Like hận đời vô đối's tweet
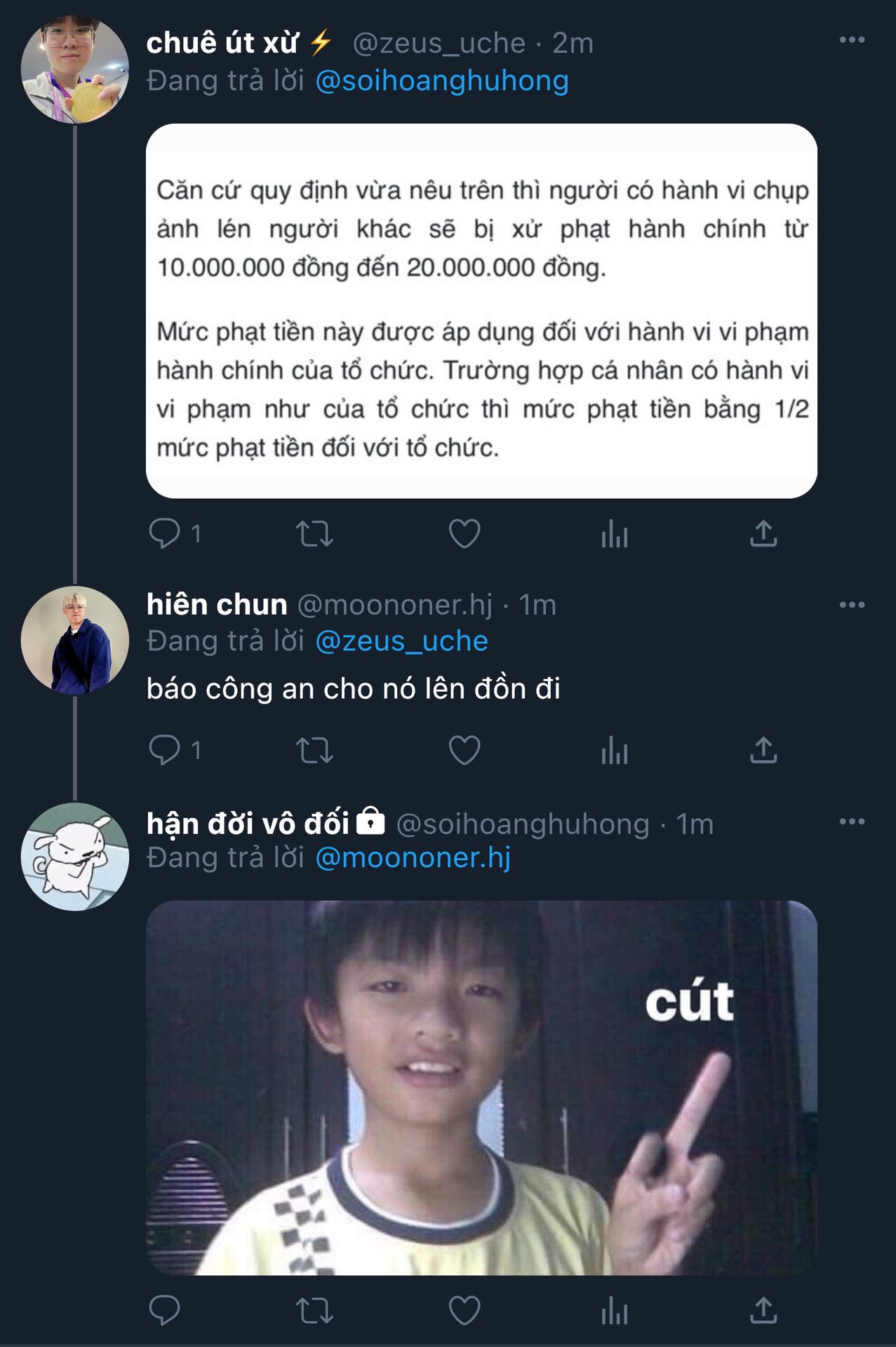The image size is (896, 1347). coord(464,1310)
